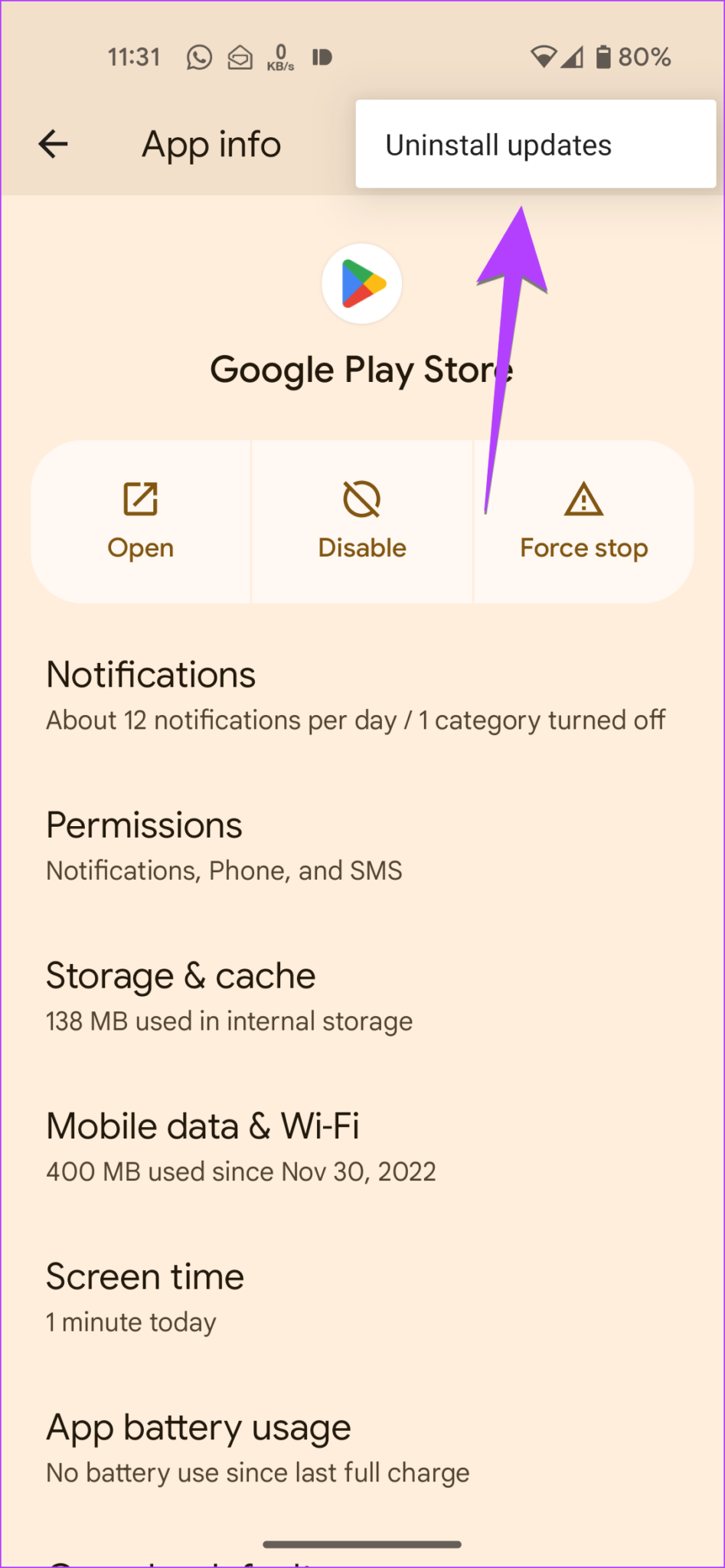
Task: Tap the email notification icon
Action: point(240,56)
